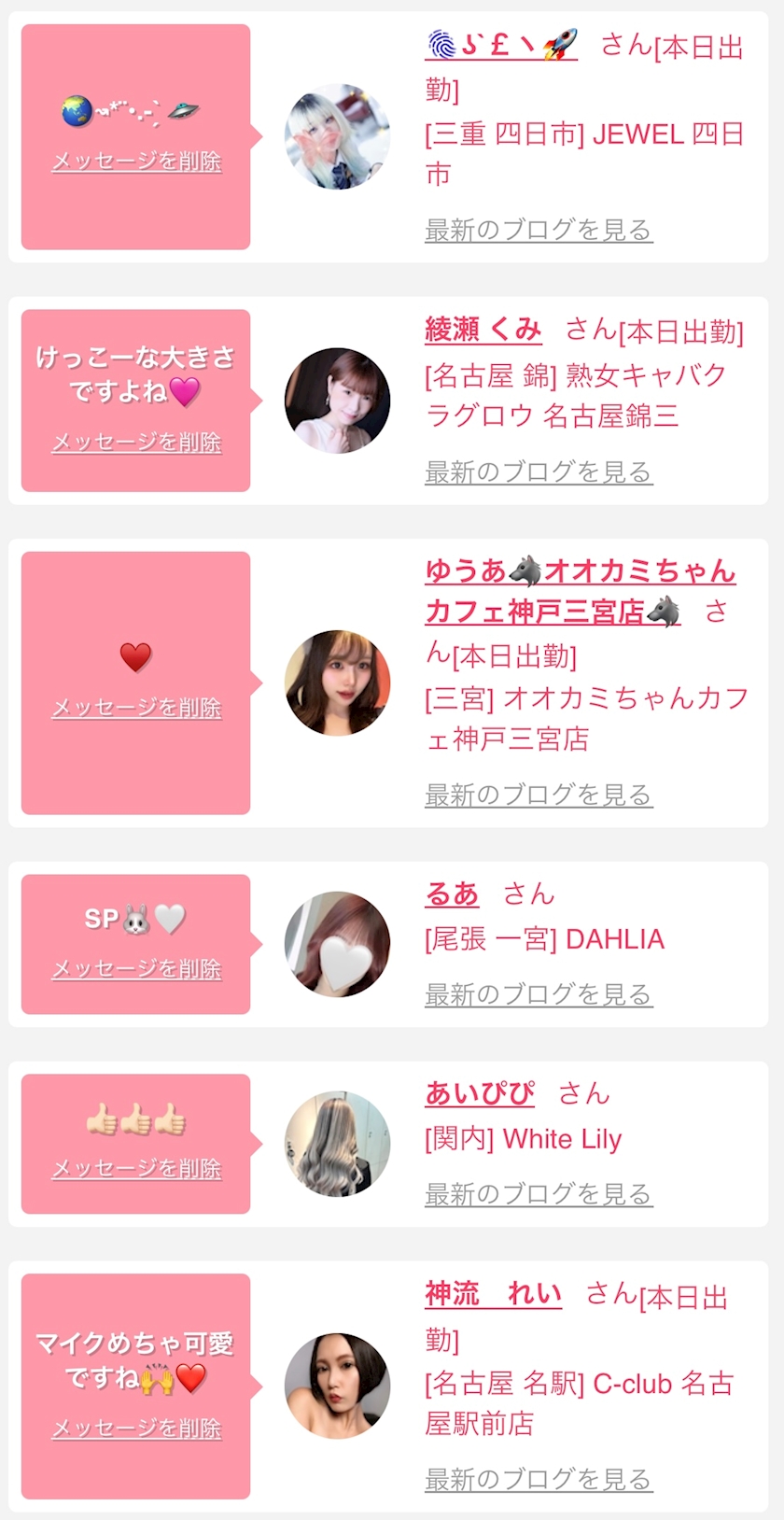Image resolution: width=784 pixels, height=1520 pixels.
Task: View latest blog of the JEWEL 四日市 cast
Action: coord(538,230)
